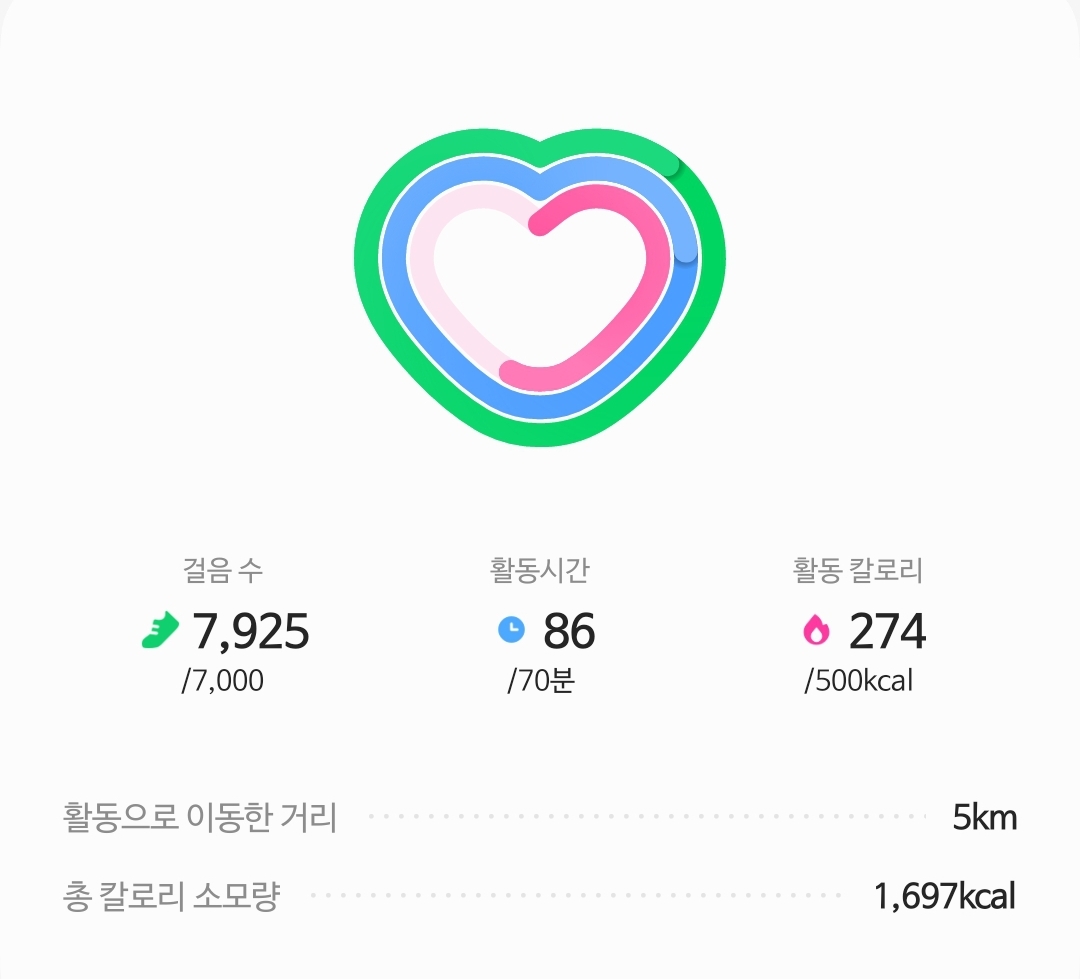
Task: Open the 활동시간 active time details
Action: click(541, 626)
